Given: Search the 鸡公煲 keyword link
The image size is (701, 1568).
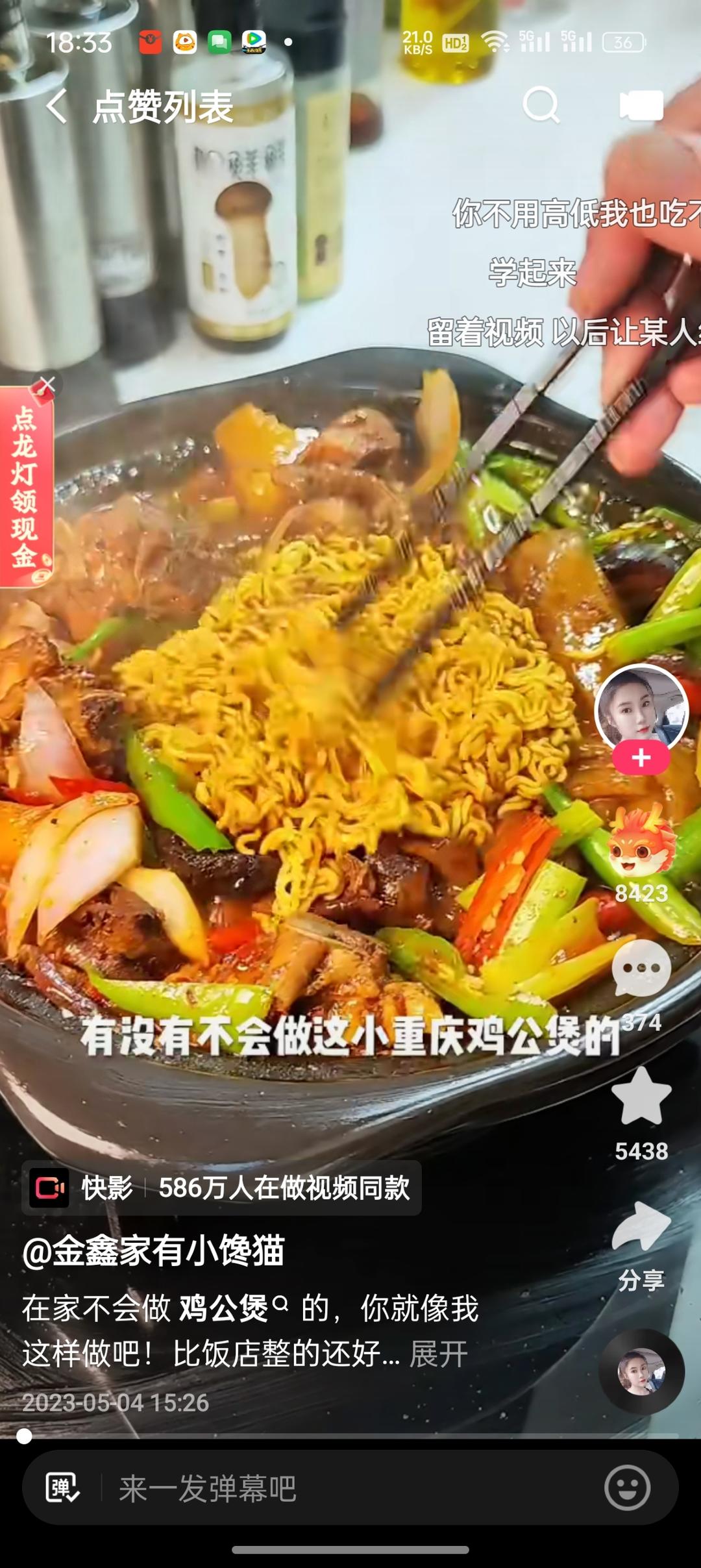Looking at the screenshot, I should [224, 1308].
